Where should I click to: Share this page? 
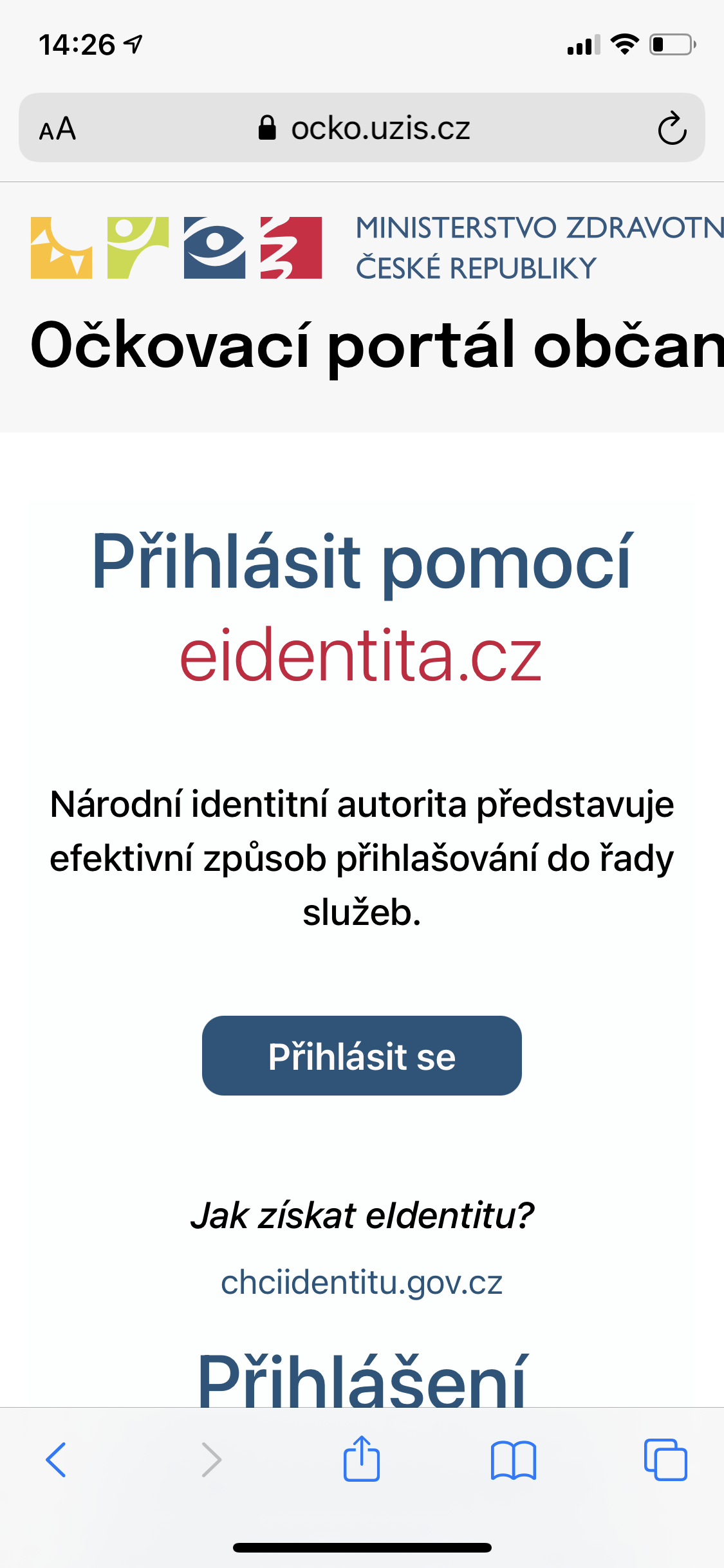[362, 1458]
